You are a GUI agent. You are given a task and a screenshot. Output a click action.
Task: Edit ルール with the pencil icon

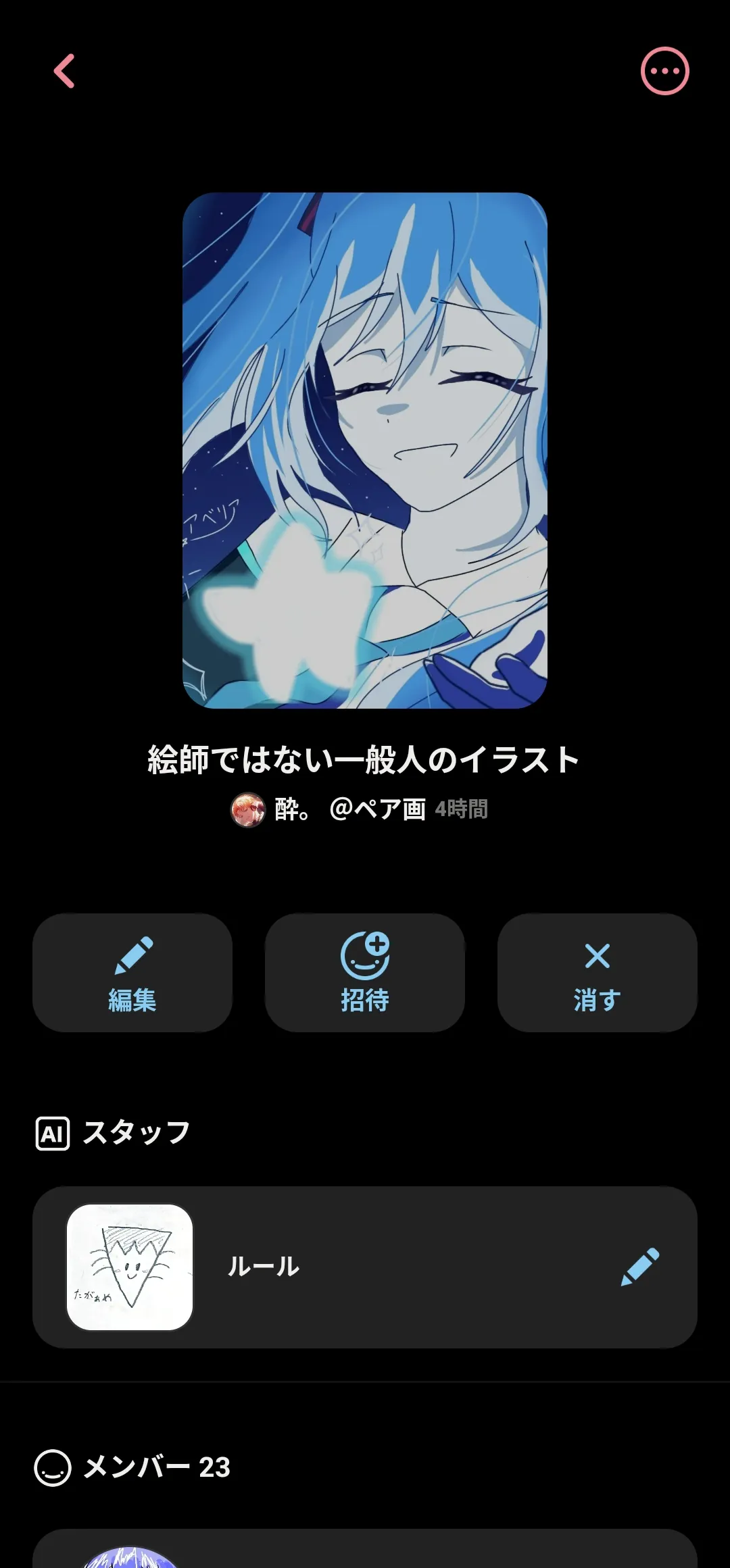tap(639, 1267)
